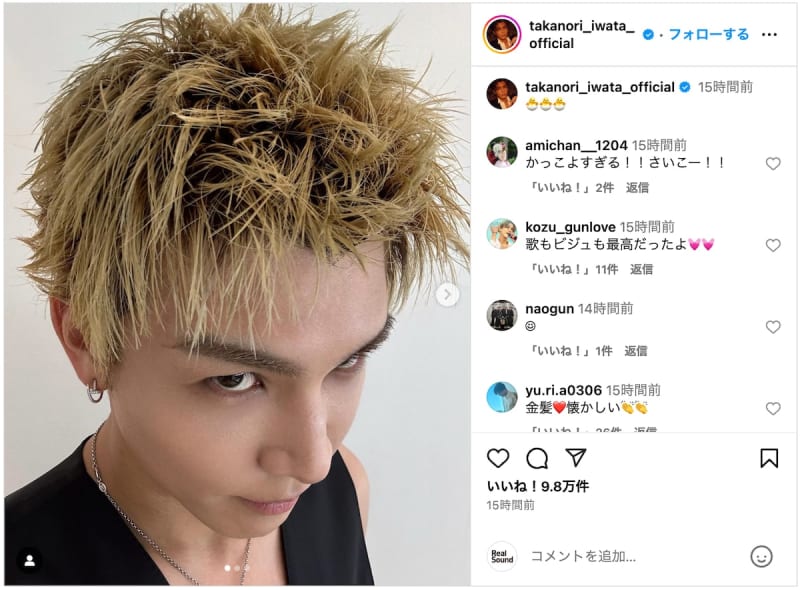Viewport: 800px width, 590px height.
Task: Like the post with heart icon
Action: coord(498,458)
